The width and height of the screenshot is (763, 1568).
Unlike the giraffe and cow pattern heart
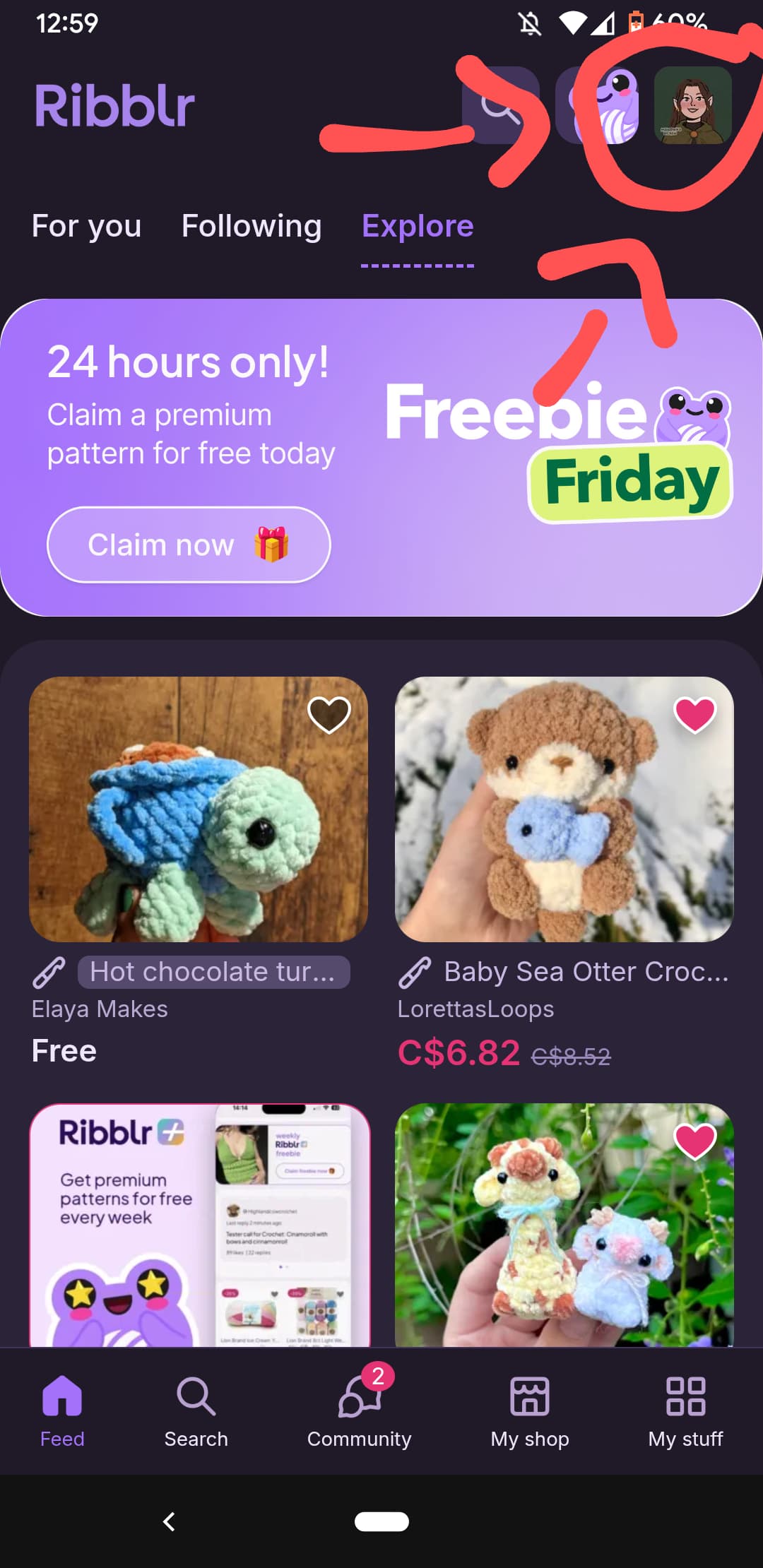point(695,1141)
